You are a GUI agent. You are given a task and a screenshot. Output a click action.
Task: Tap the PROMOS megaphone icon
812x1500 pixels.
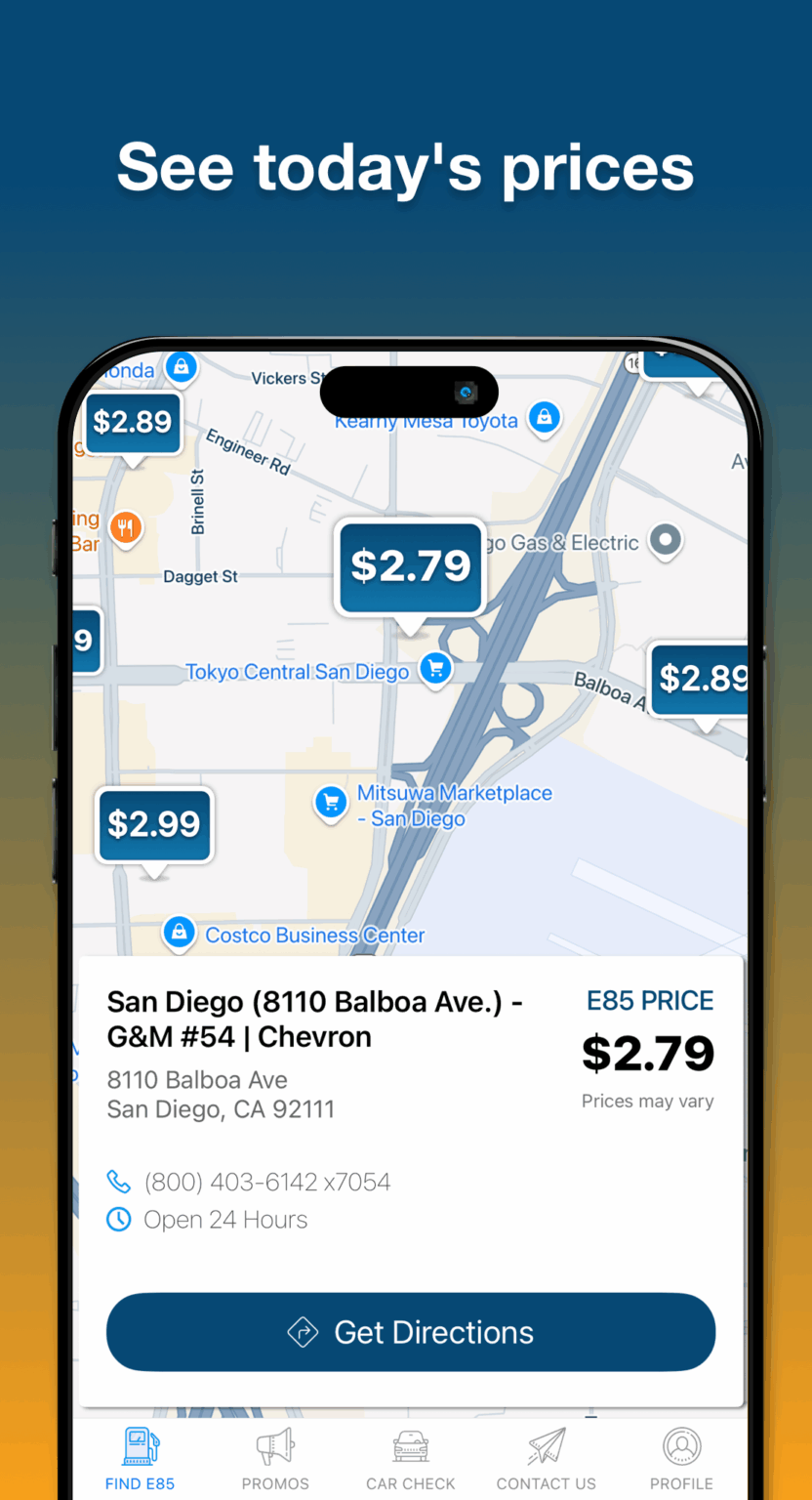(274, 1446)
